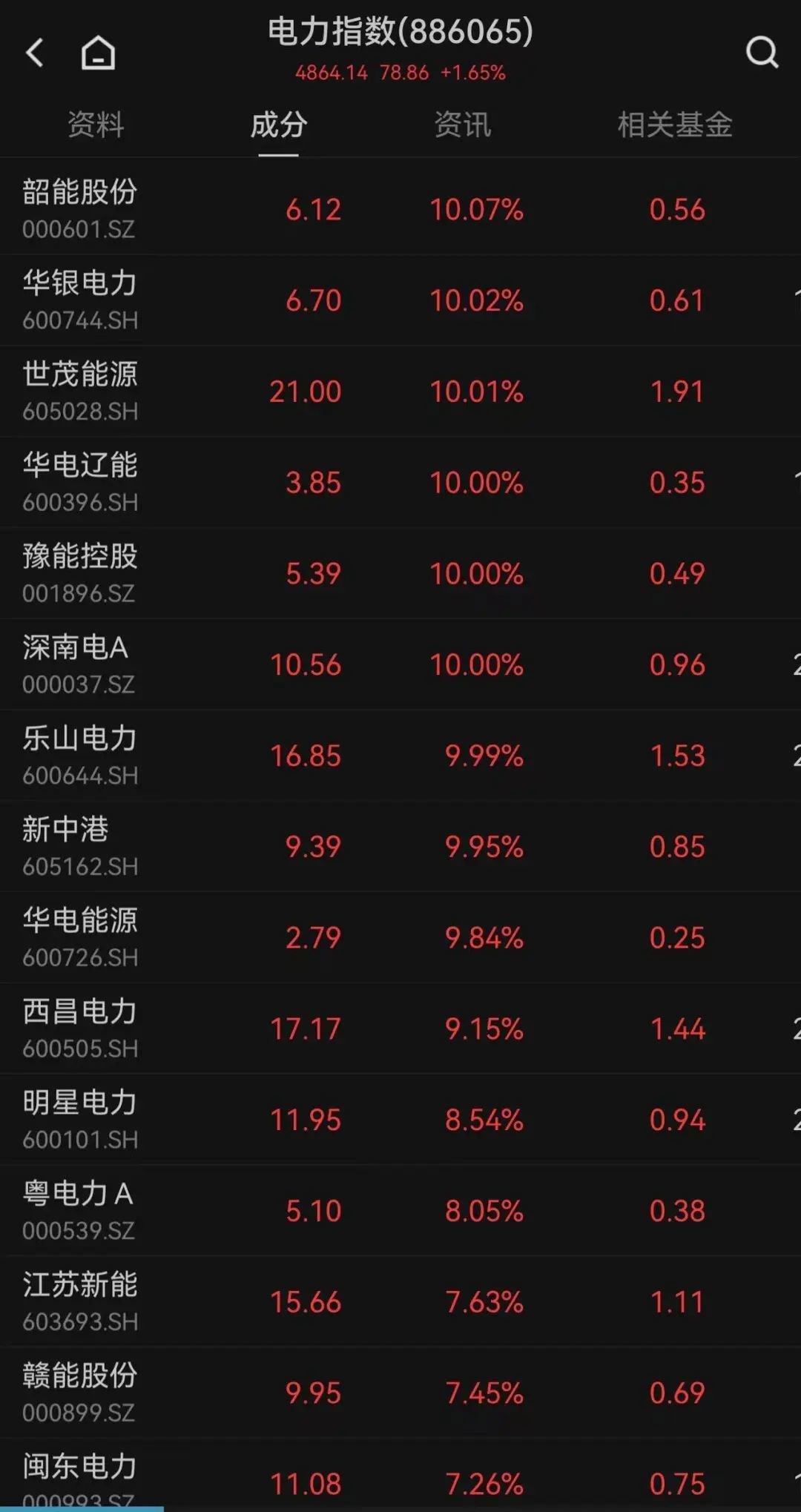Open stock 韶能股份 000601.SZ
This screenshot has height=1512, width=801.
click(x=400, y=209)
